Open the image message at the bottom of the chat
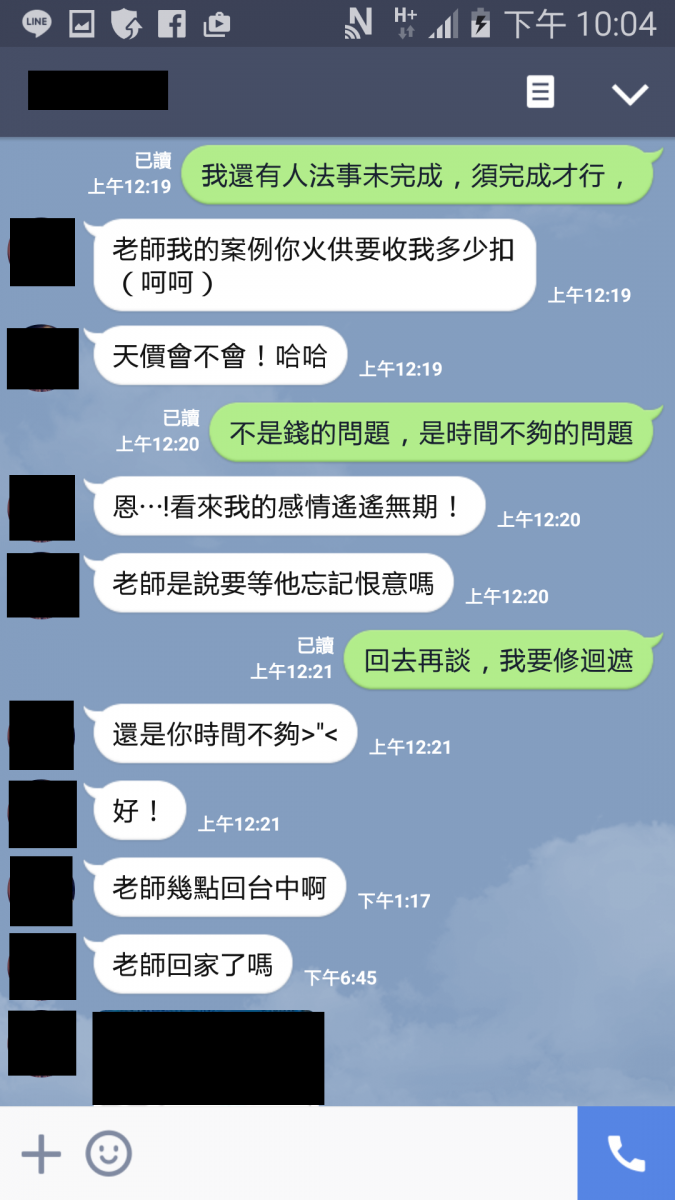The image size is (675, 1200). [x=208, y=1058]
